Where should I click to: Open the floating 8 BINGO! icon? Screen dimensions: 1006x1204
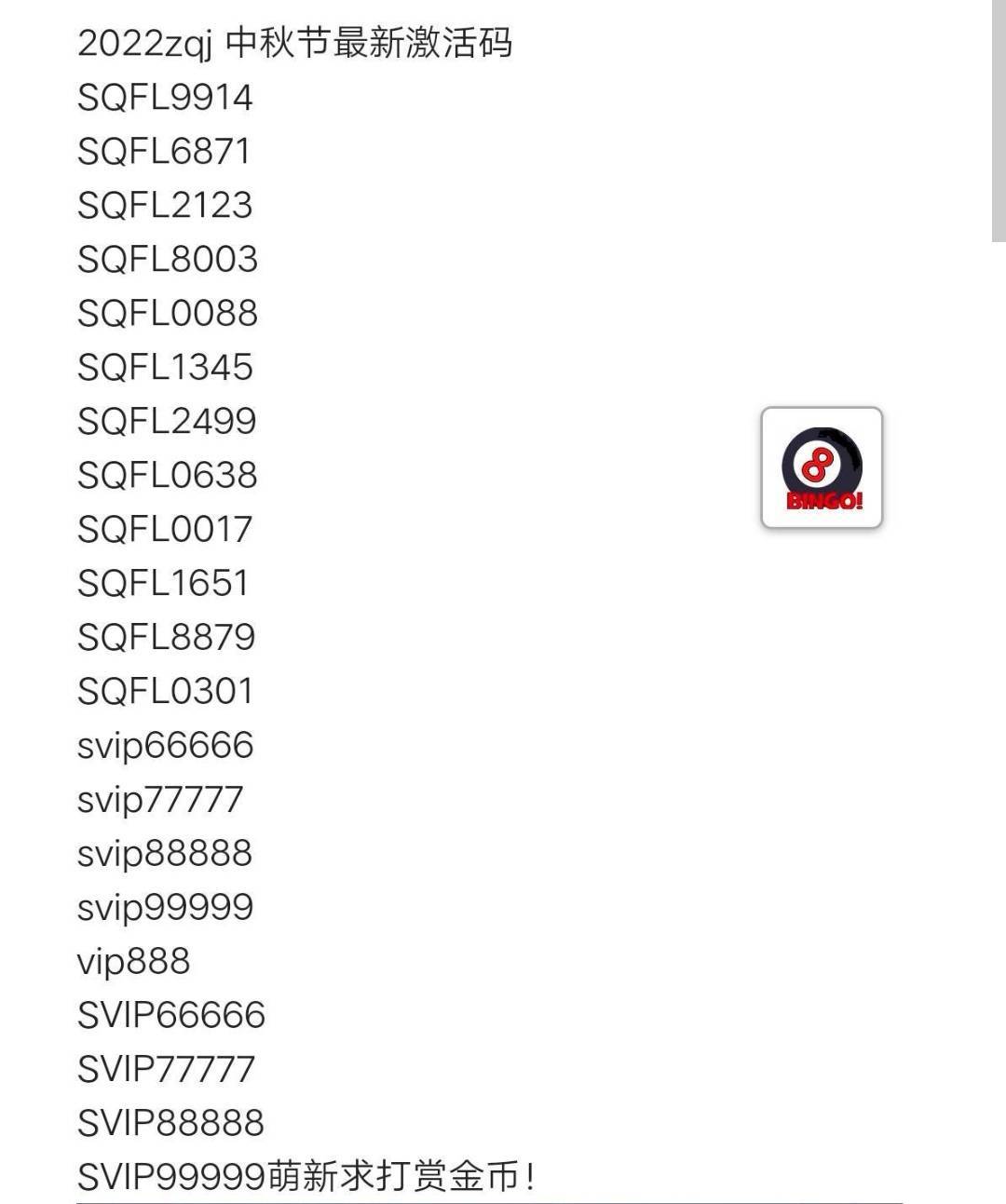822,468
